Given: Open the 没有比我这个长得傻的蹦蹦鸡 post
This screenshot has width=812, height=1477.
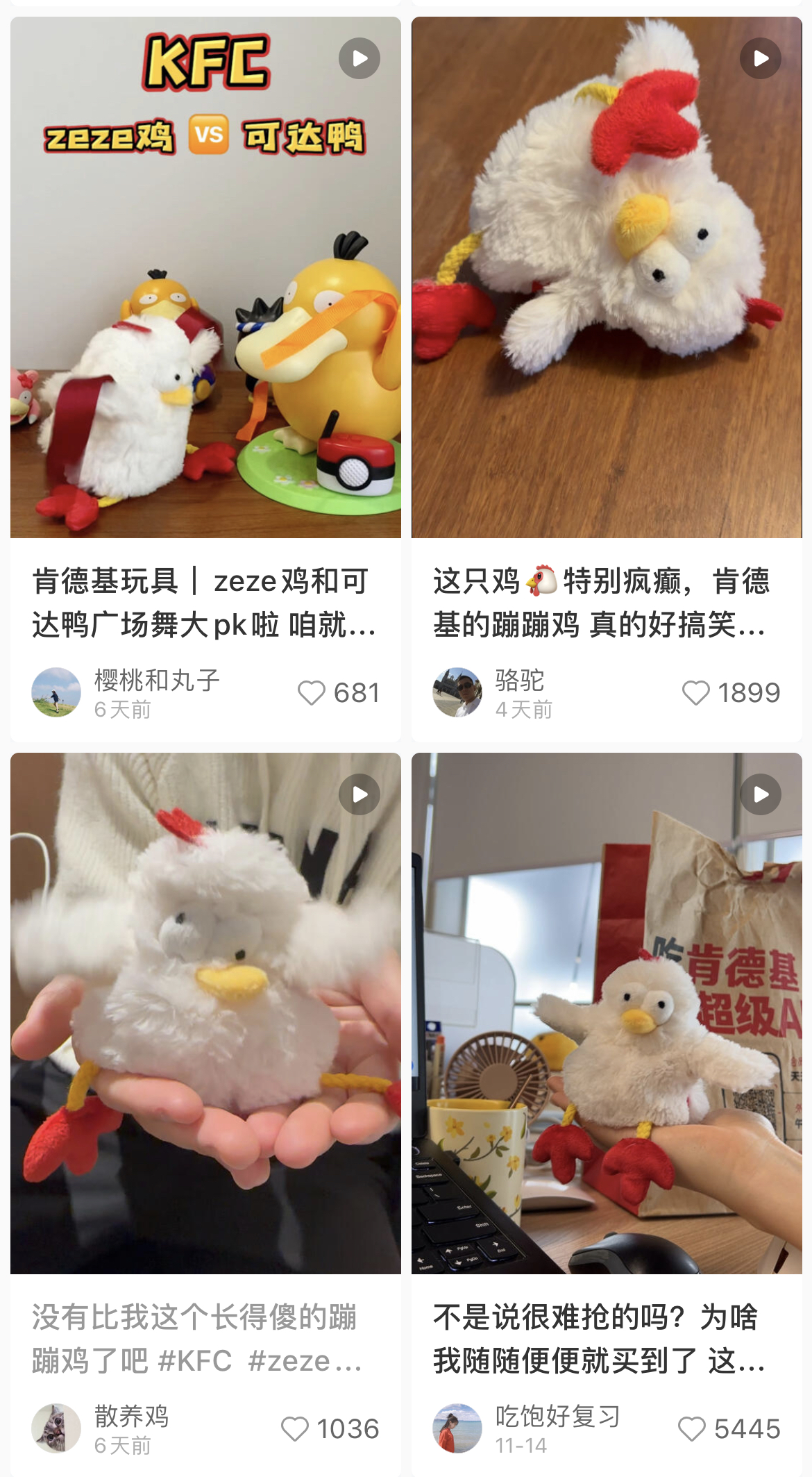Looking at the screenshot, I should [205, 1012].
